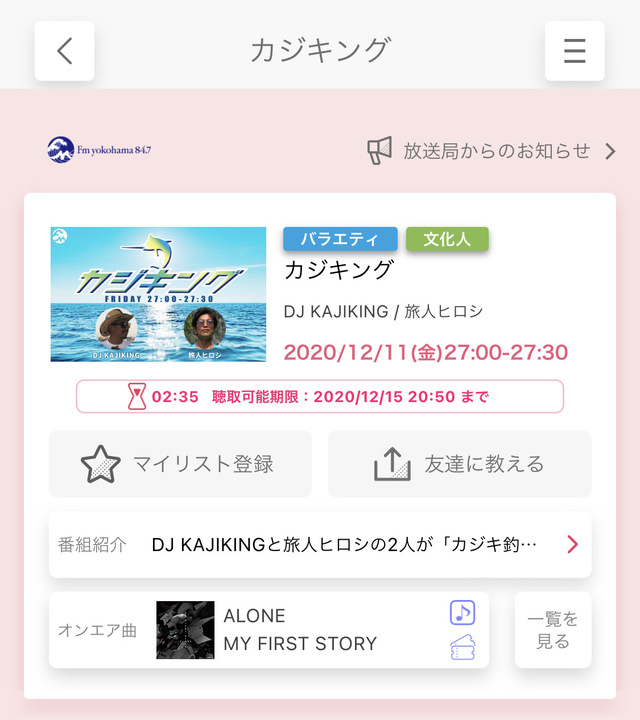Add program with マイリスト登録

click(x=180, y=464)
